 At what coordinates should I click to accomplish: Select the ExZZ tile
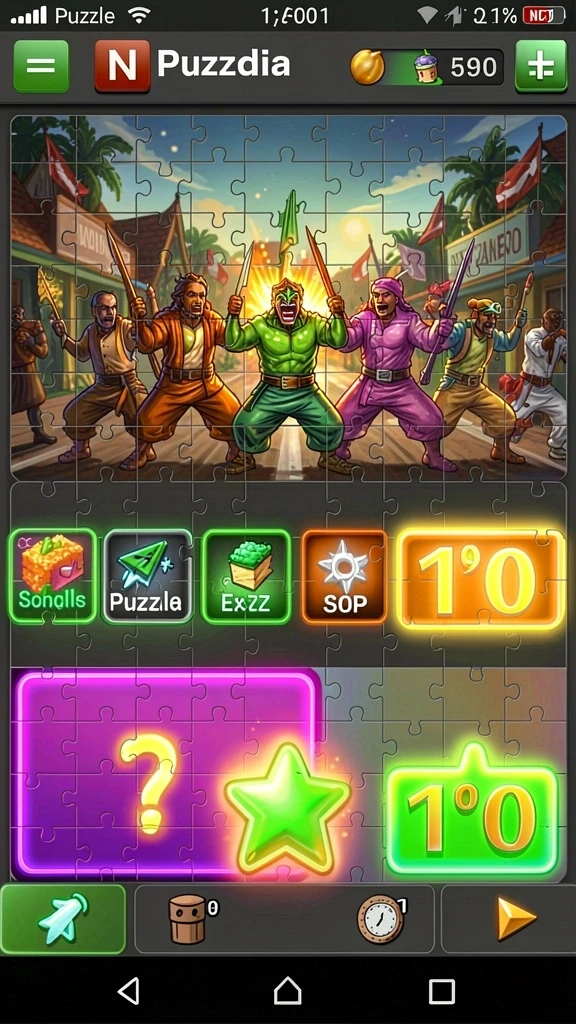point(246,575)
